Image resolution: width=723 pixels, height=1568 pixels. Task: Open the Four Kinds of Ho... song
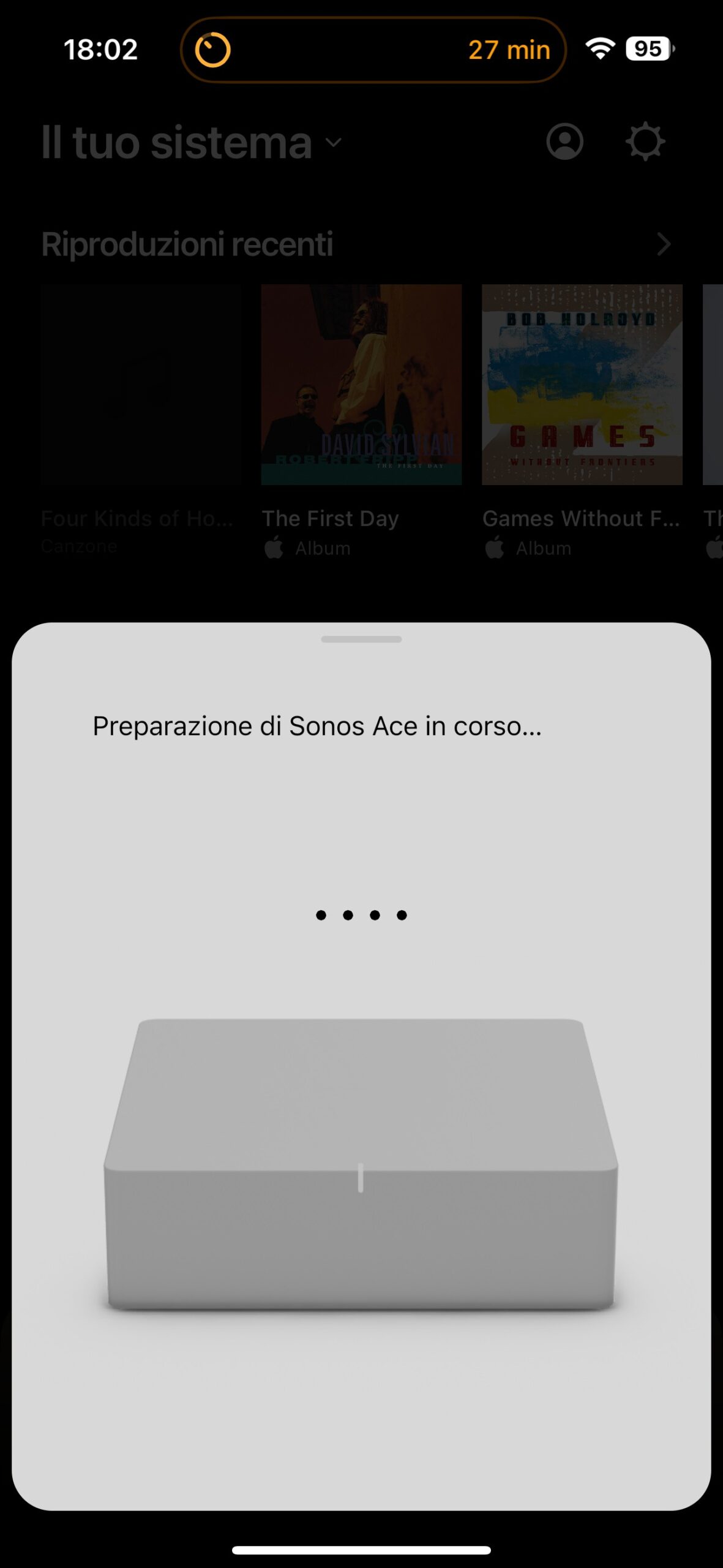[141, 385]
